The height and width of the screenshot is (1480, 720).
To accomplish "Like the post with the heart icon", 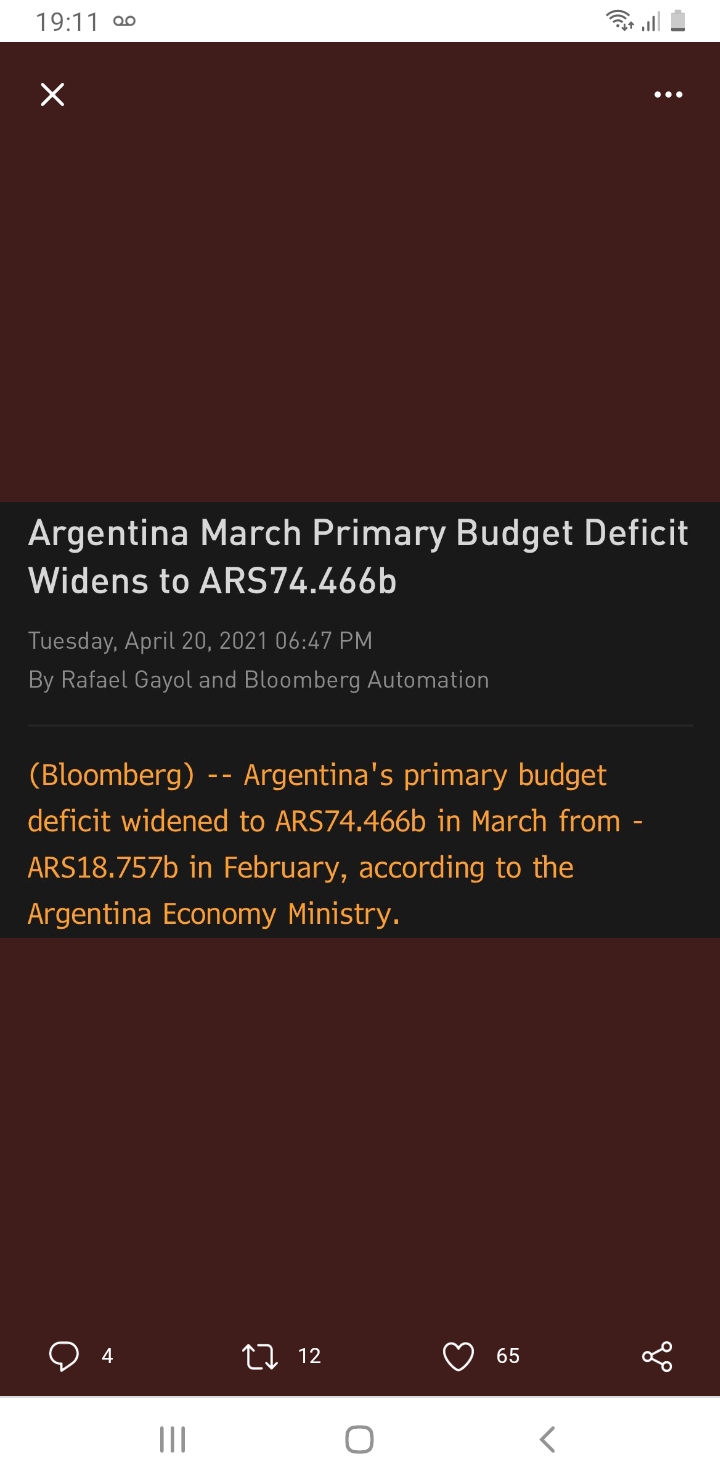I will 458,1356.
